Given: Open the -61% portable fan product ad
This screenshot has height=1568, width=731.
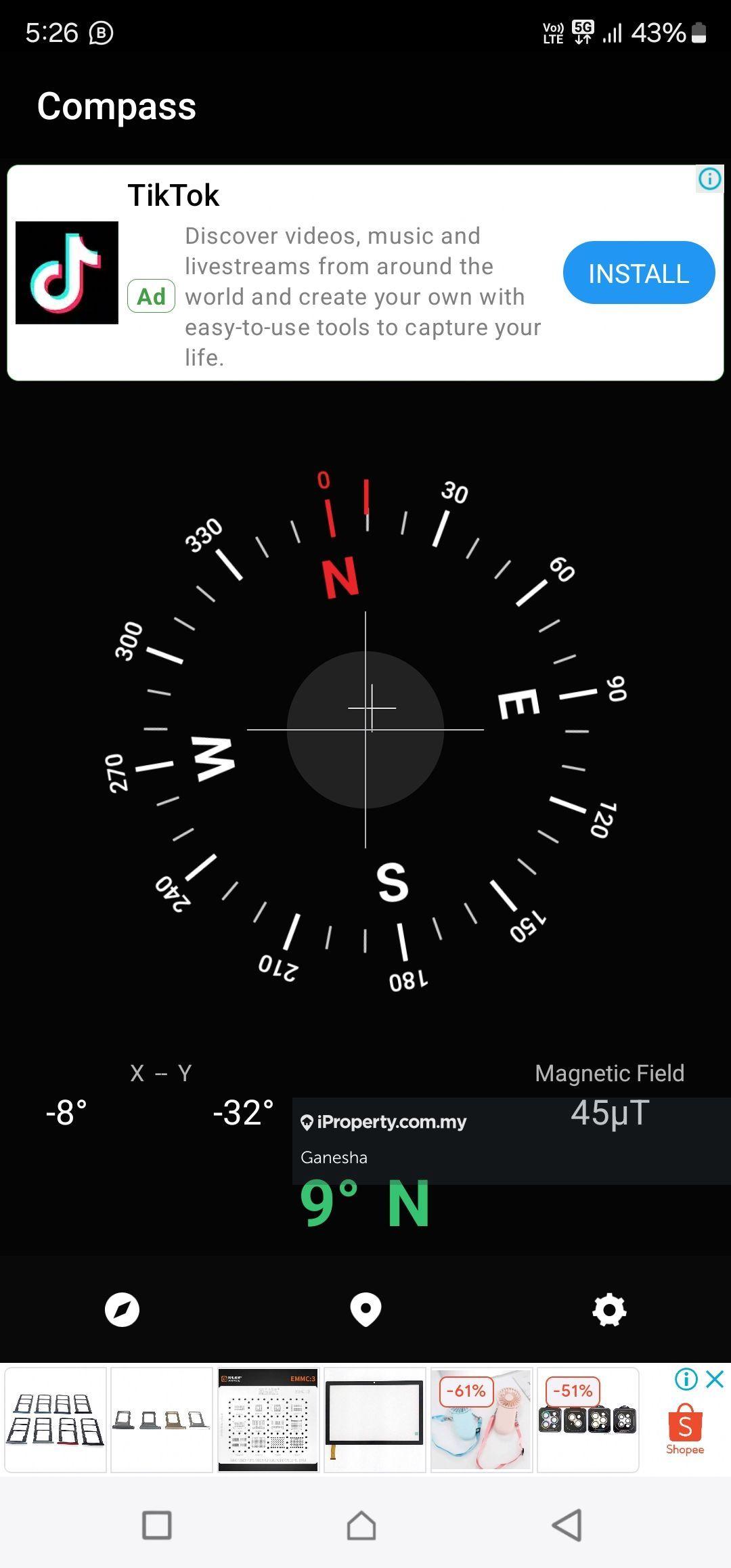Looking at the screenshot, I should (x=481, y=1419).
